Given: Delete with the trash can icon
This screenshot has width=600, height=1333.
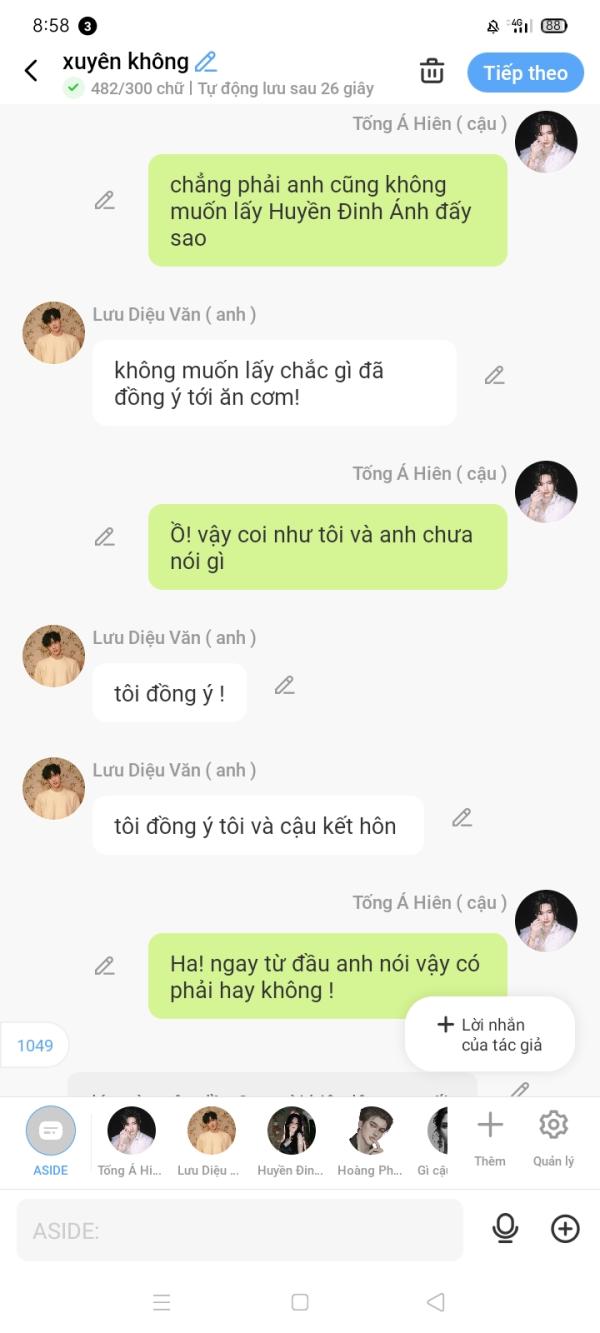Looking at the screenshot, I should coord(432,71).
